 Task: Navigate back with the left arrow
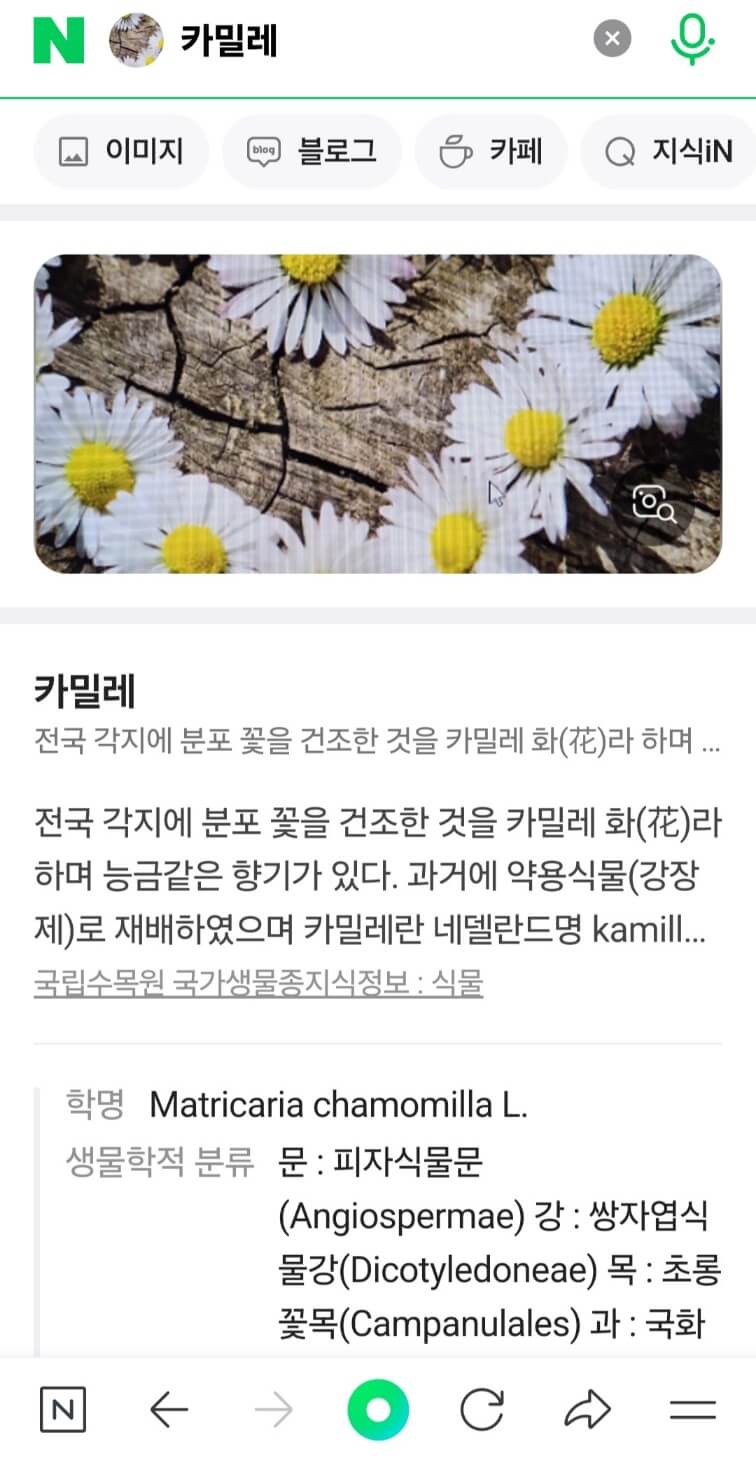pyautogui.click(x=168, y=1409)
